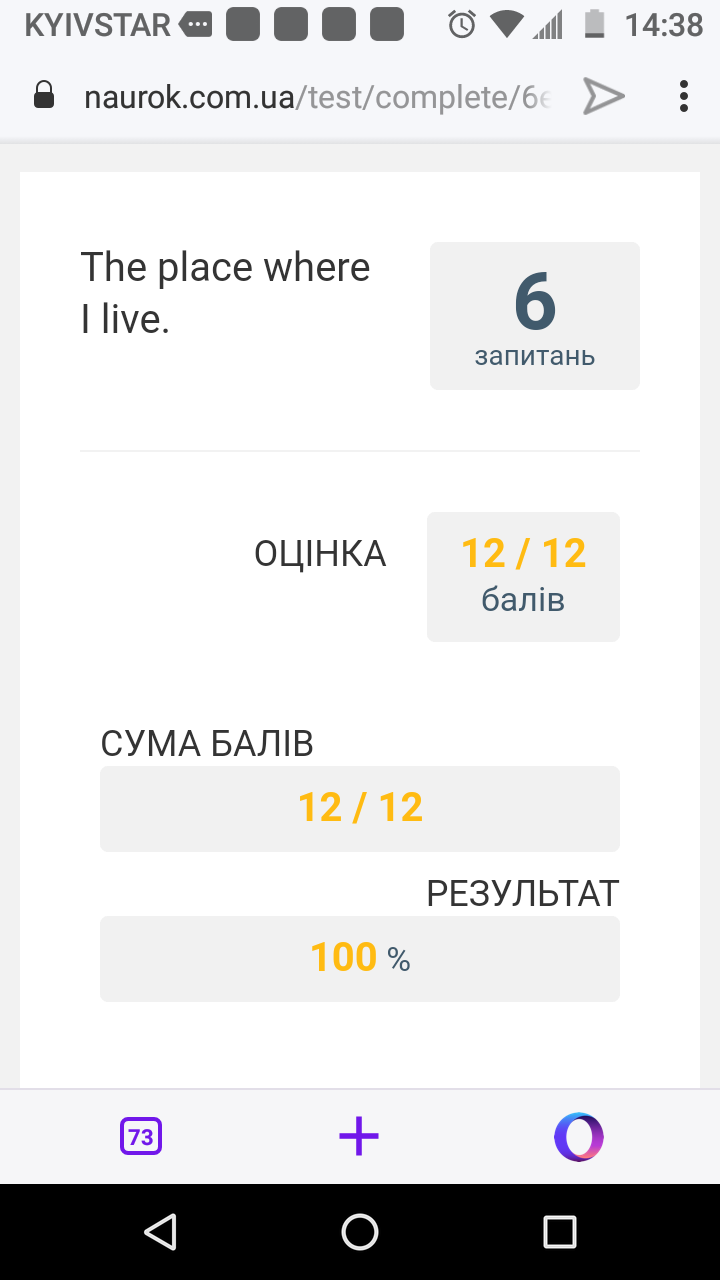This screenshot has width=720, height=1280.
Task: Go back with the system back button
Action: click(x=161, y=1232)
